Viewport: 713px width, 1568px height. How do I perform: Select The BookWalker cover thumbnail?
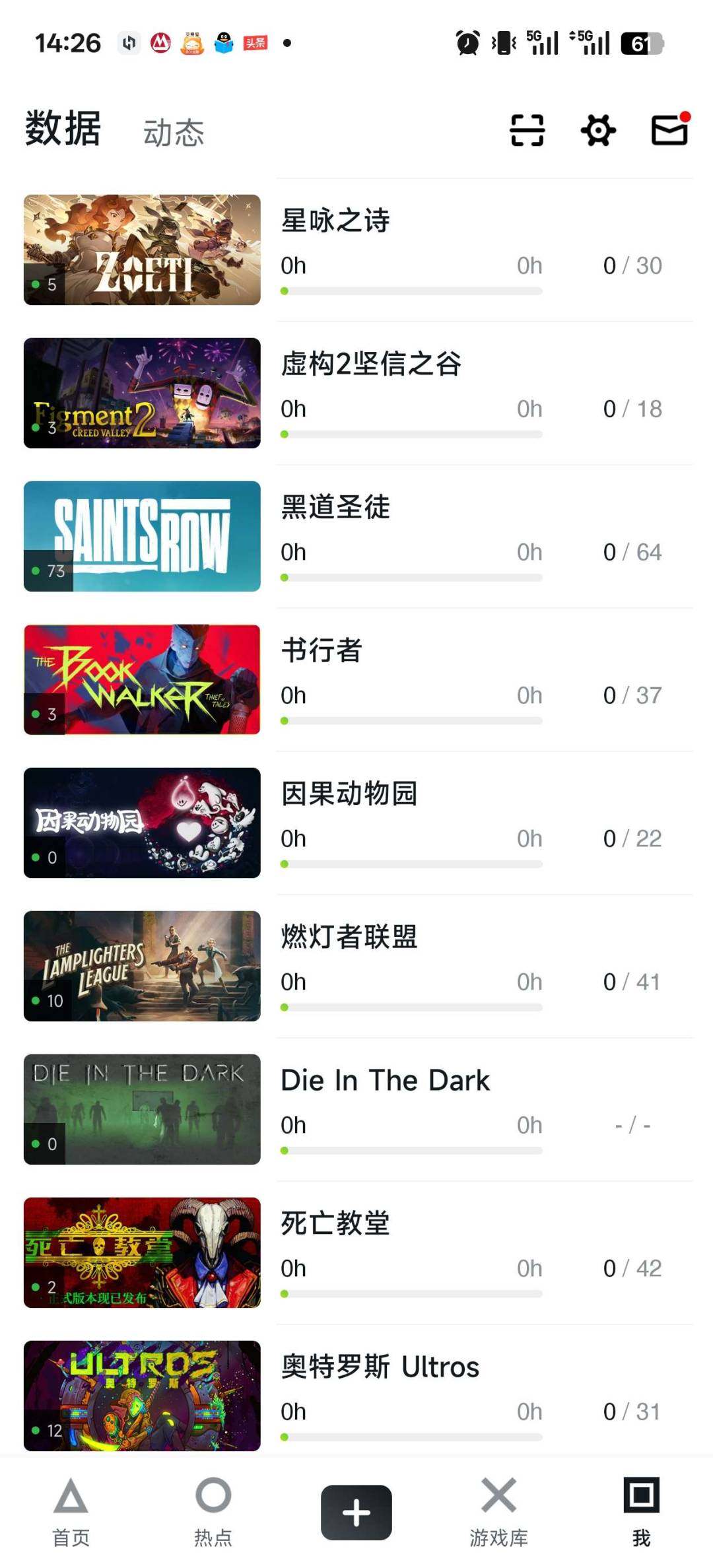pos(141,679)
